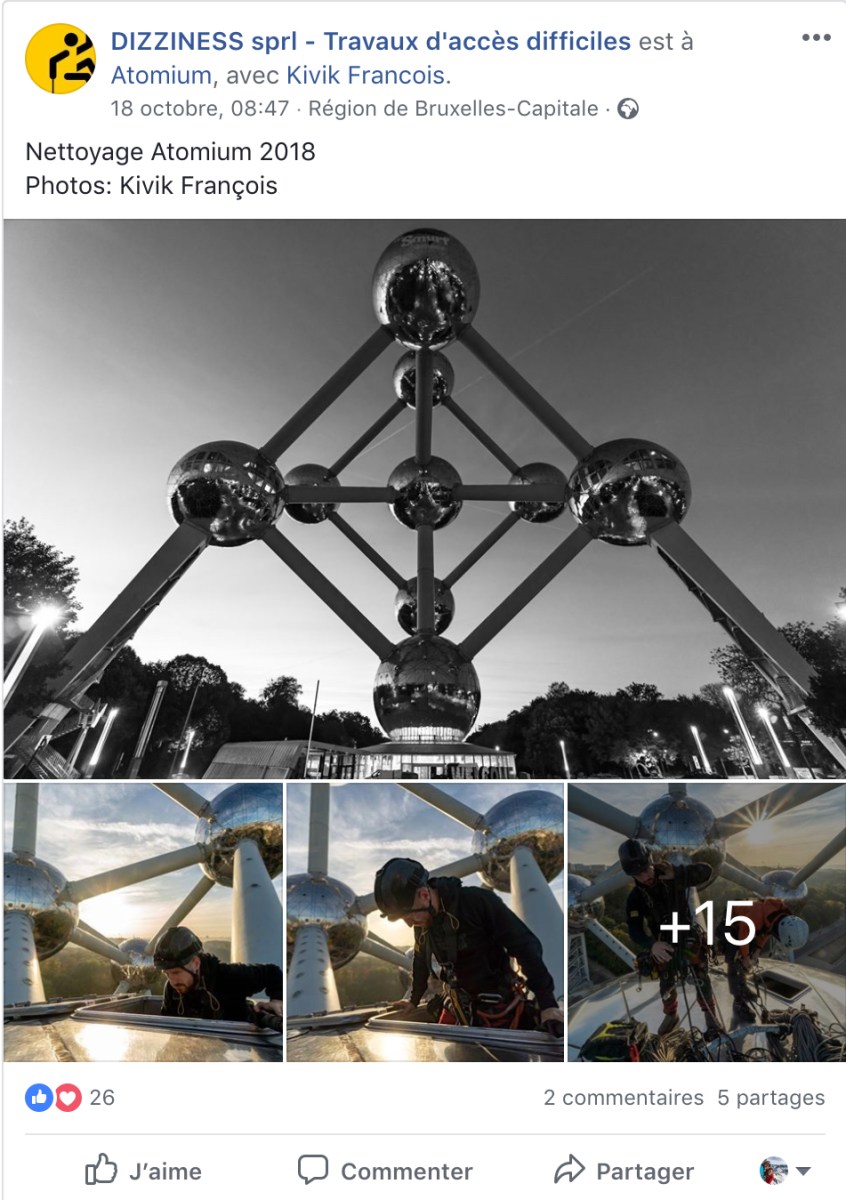This screenshot has width=846, height=1200.
Task: Share the post with Partager
Action: (624, 1170)
